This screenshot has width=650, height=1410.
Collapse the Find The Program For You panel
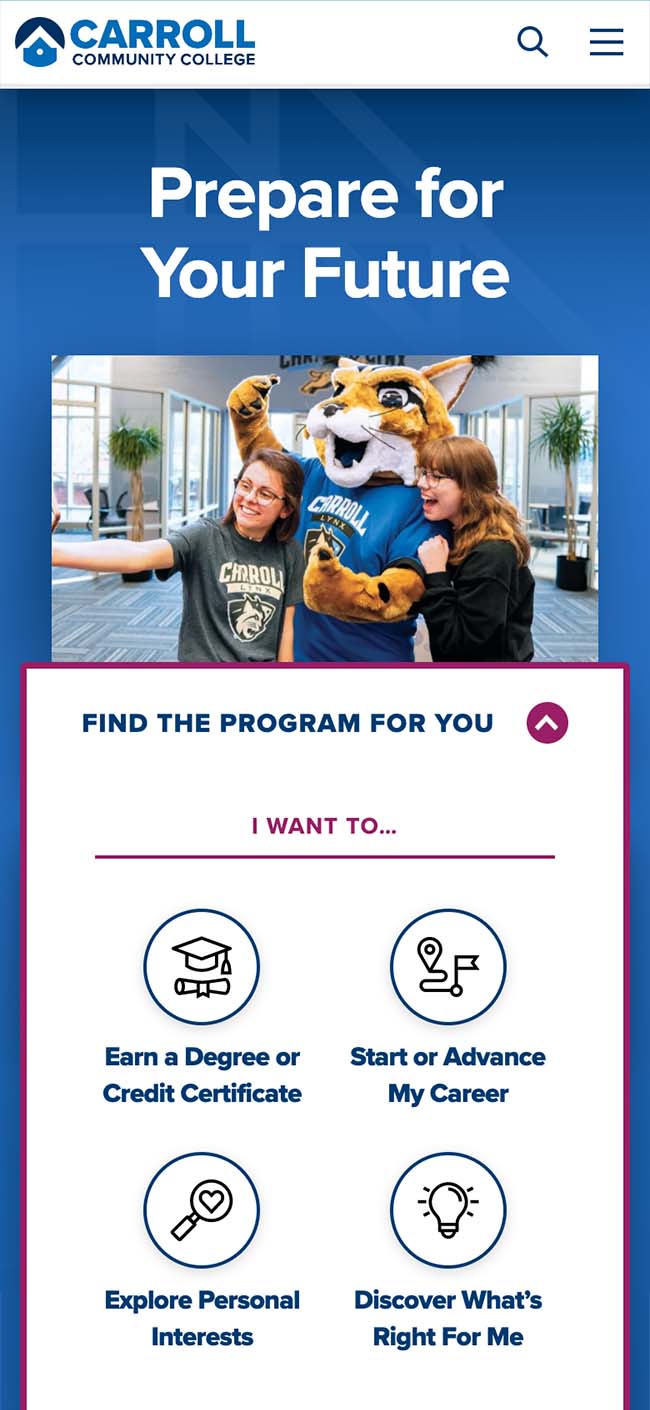click(547, 723)
